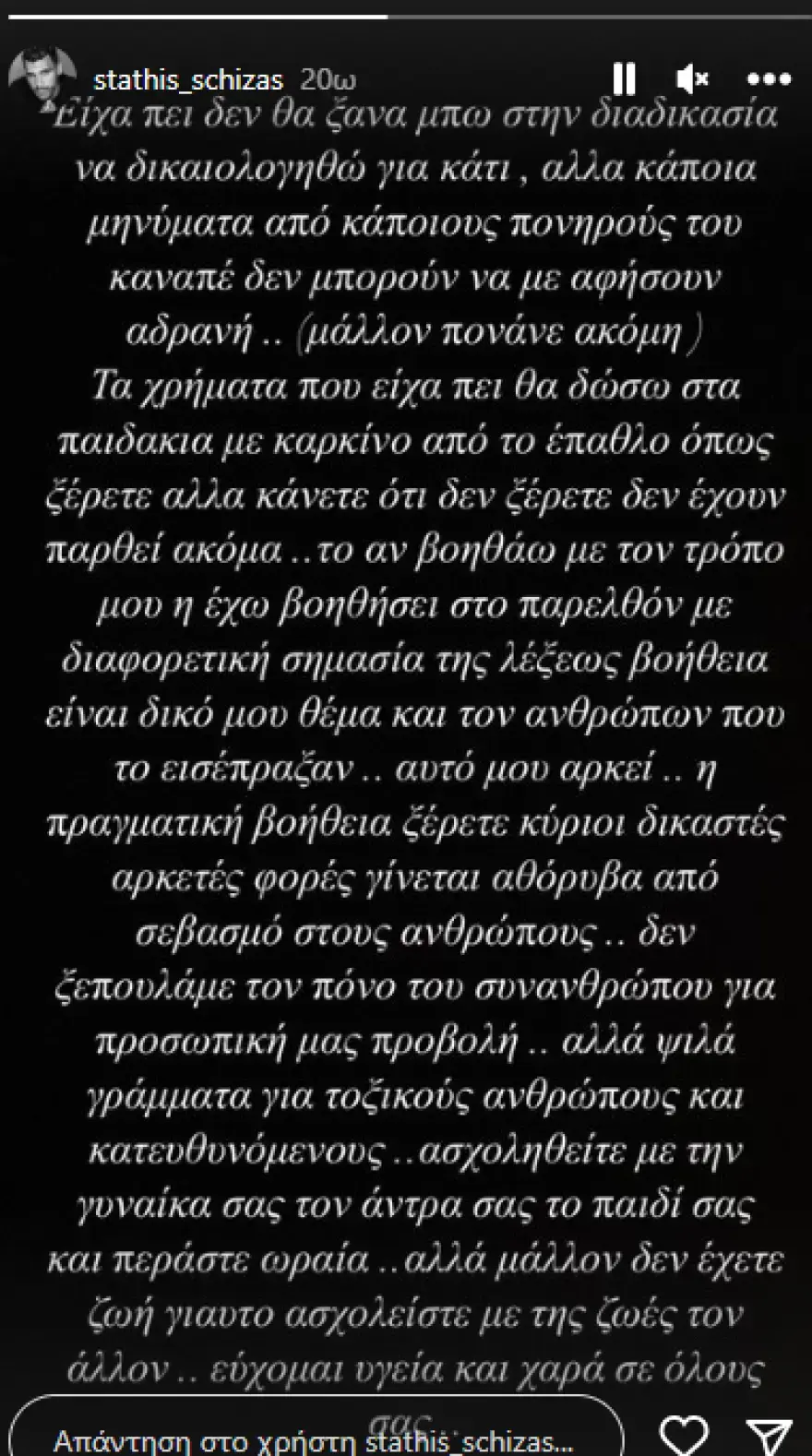This screenshot has height=1456, width=812.
Task: Unmute the story sound
Action: [x=692, y=80]
